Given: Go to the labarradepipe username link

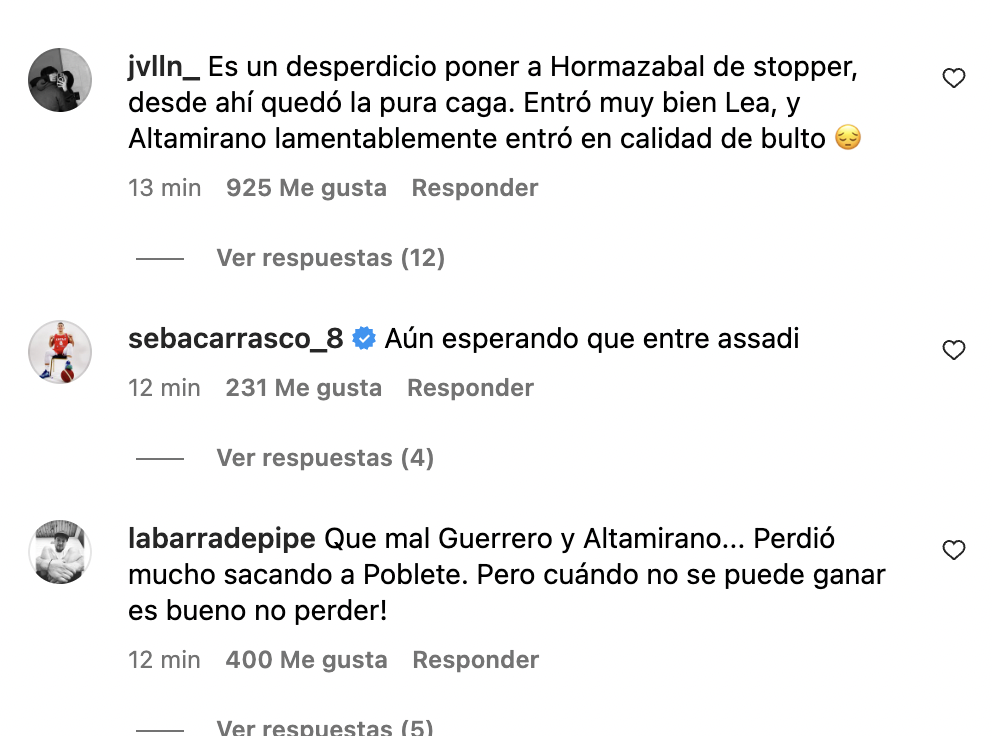Looking at the screenshot, I should pyautogui.click(x=223, y=539).
